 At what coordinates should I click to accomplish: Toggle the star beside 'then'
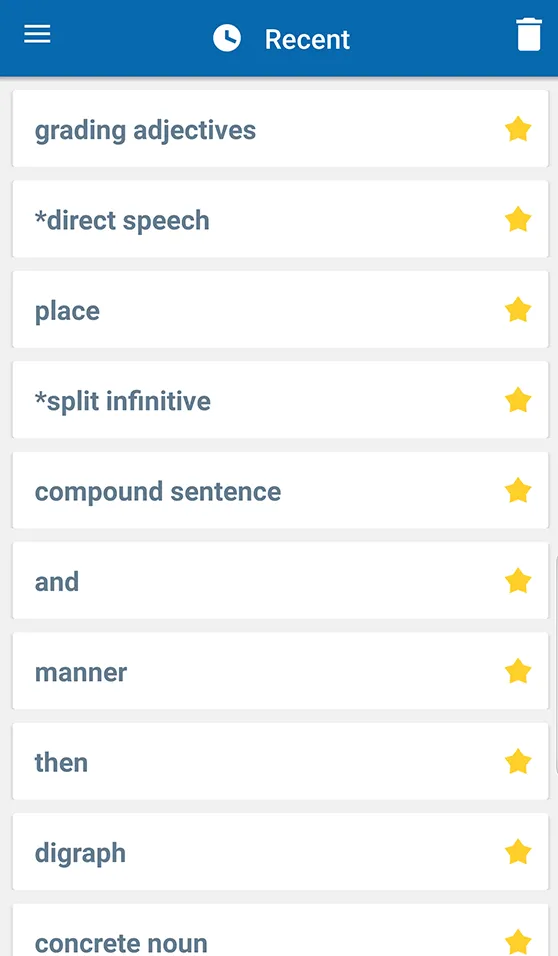(x=518, y=762)
